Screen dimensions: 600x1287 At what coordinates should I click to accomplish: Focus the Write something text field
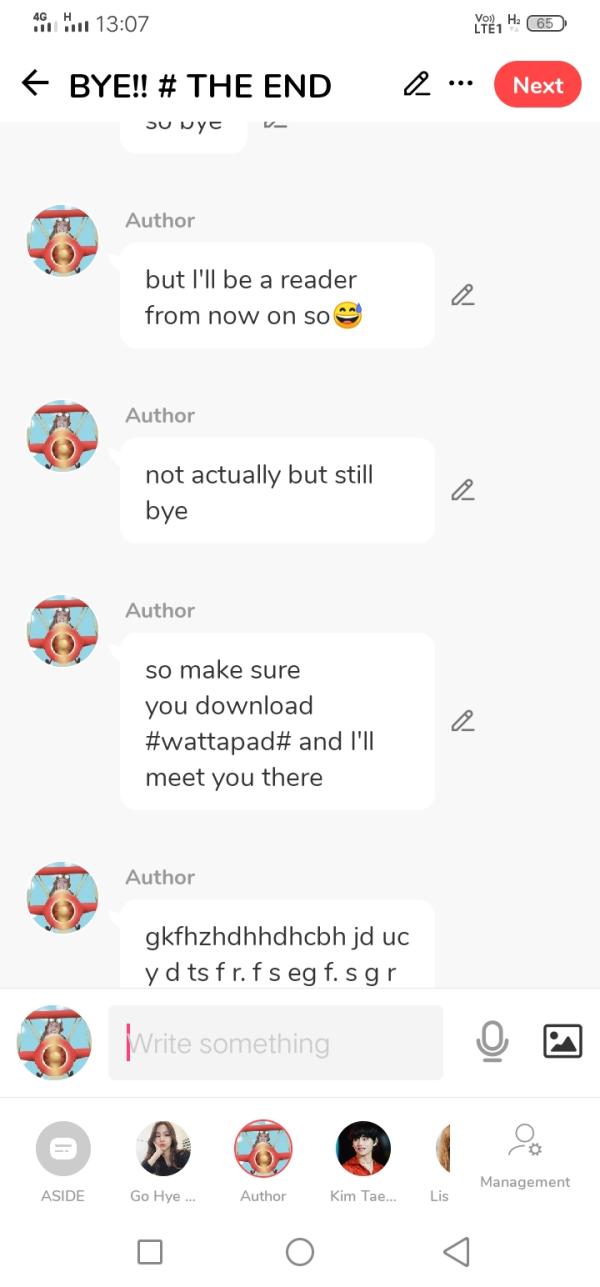pyautogui.click(x=275, y=1043)
